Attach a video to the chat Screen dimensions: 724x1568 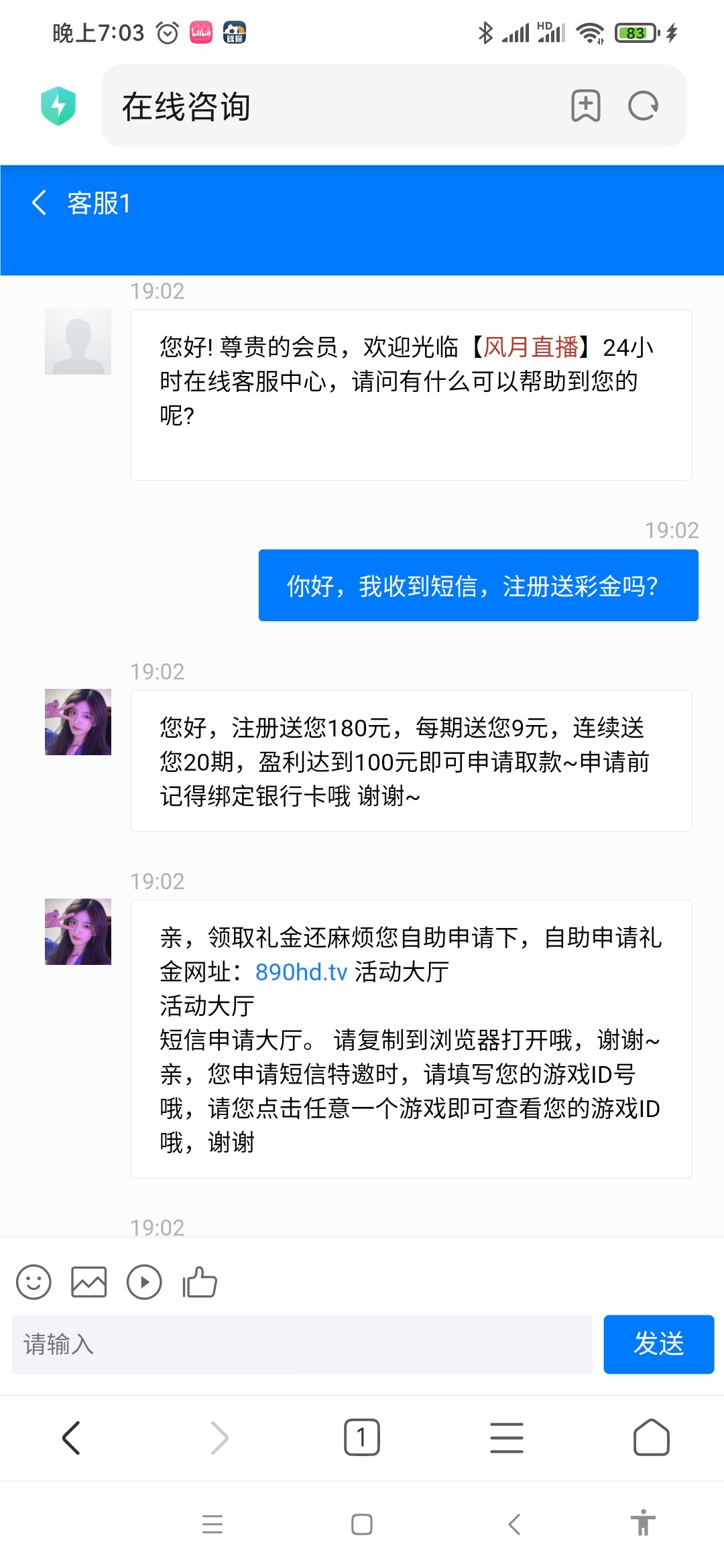pos(144,1283)
